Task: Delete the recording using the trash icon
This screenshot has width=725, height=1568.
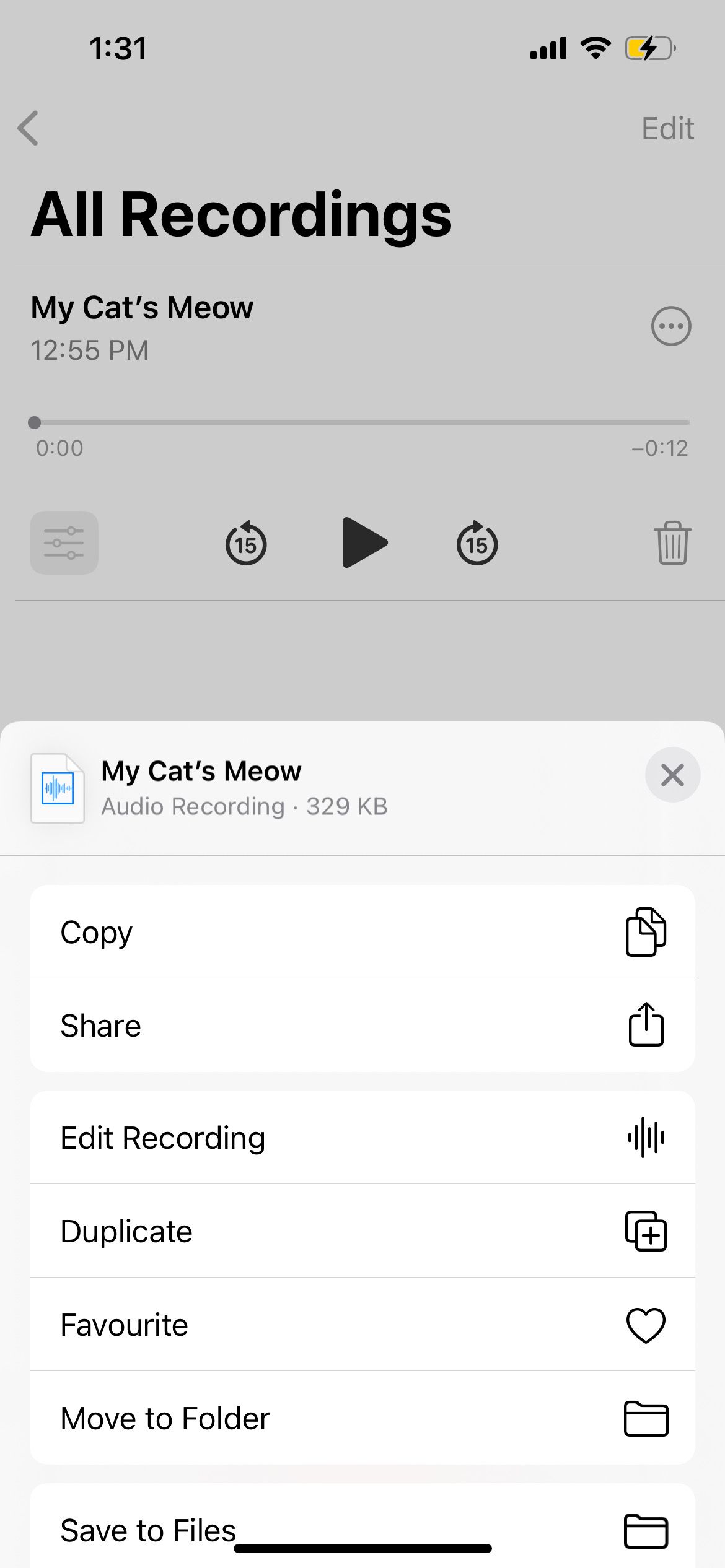Action: click(671, 543)
